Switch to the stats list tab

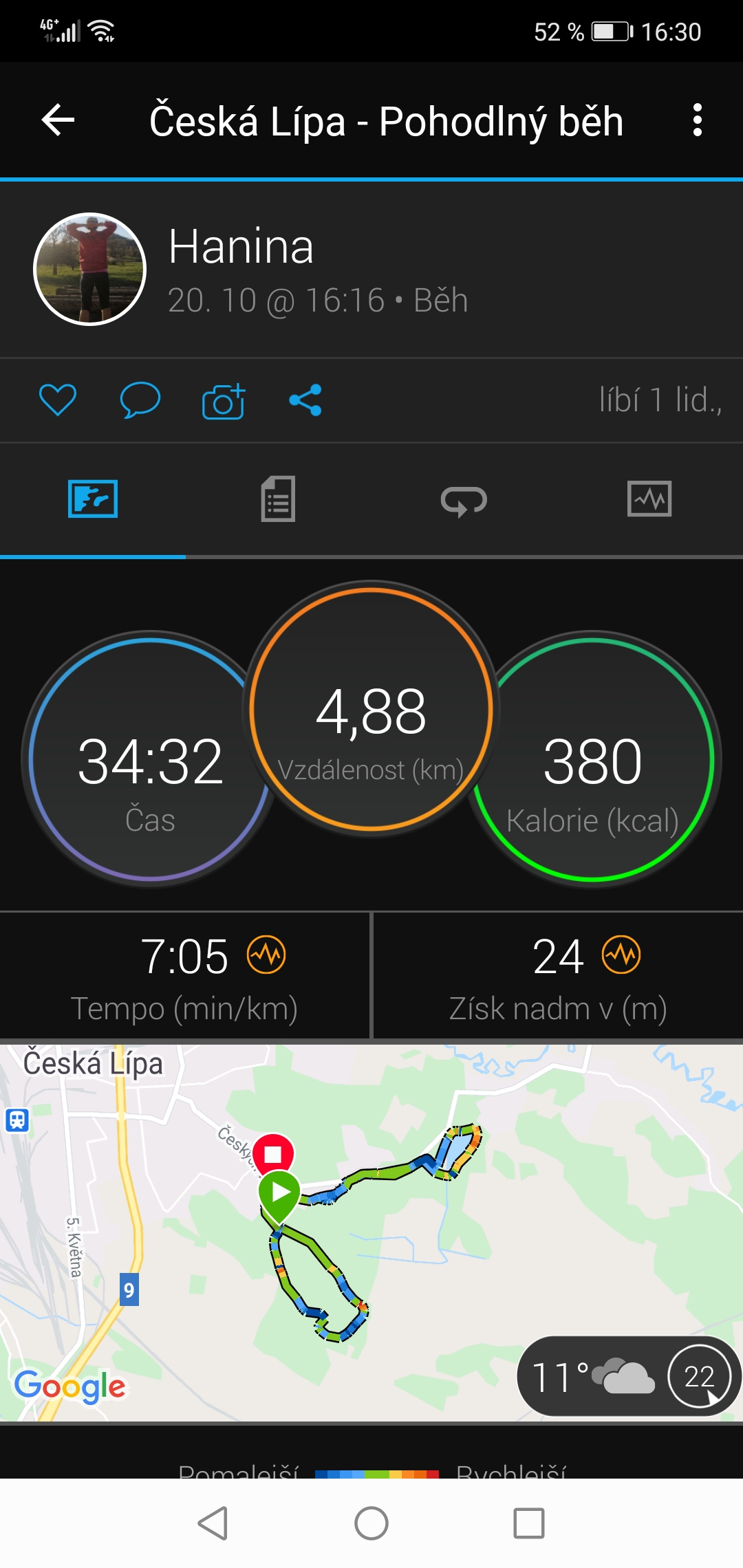click(x=278, y=499)
